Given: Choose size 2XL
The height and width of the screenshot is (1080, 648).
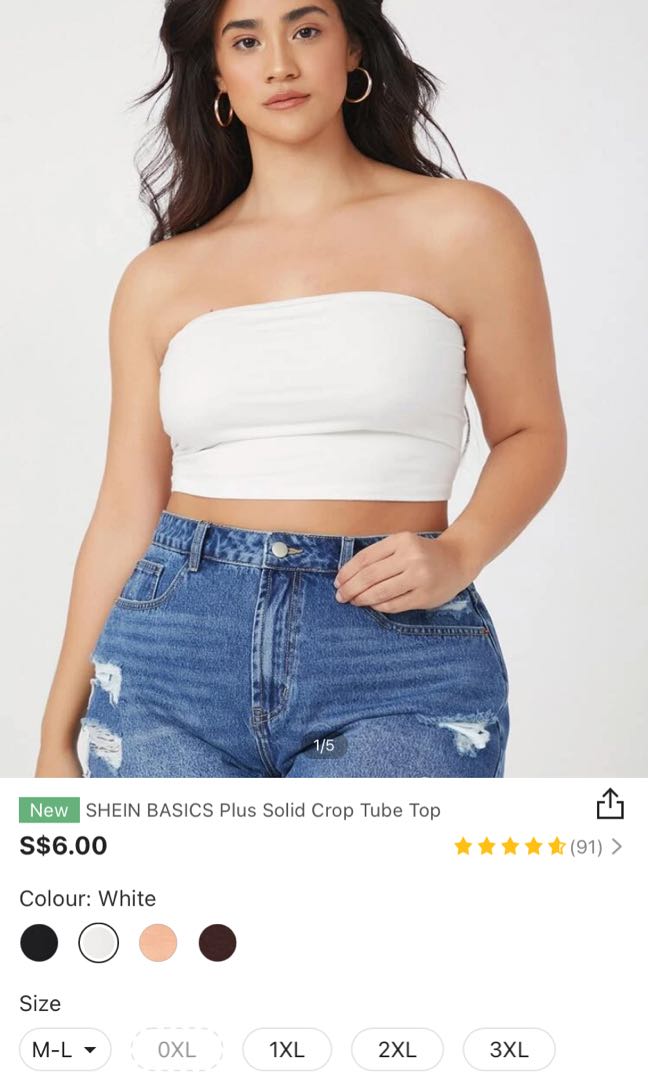Looking at the screenshot, I should [x=397, y=1049].
